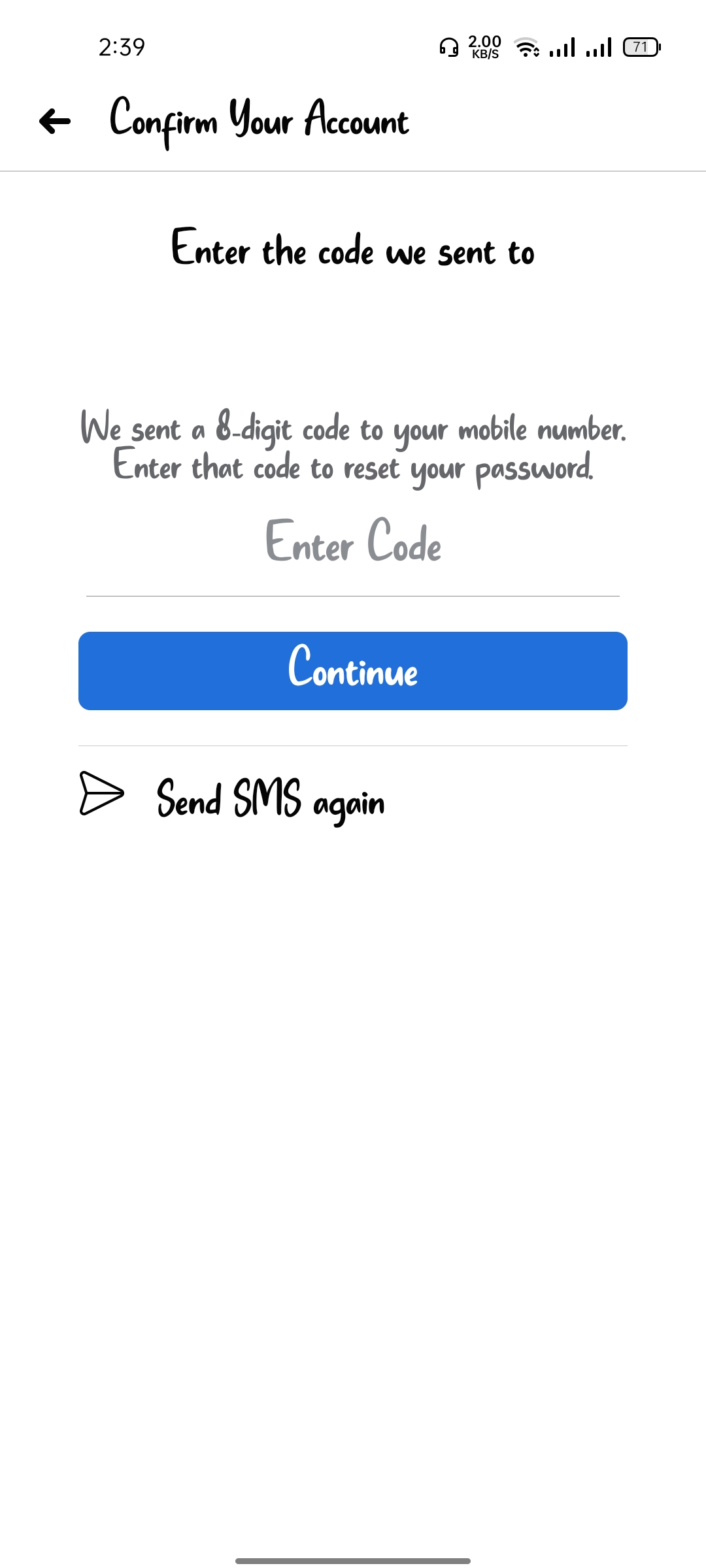Screen dimensions: 706x1568
Task: Request the code via Send SMS again
Action: pos(269,798)
